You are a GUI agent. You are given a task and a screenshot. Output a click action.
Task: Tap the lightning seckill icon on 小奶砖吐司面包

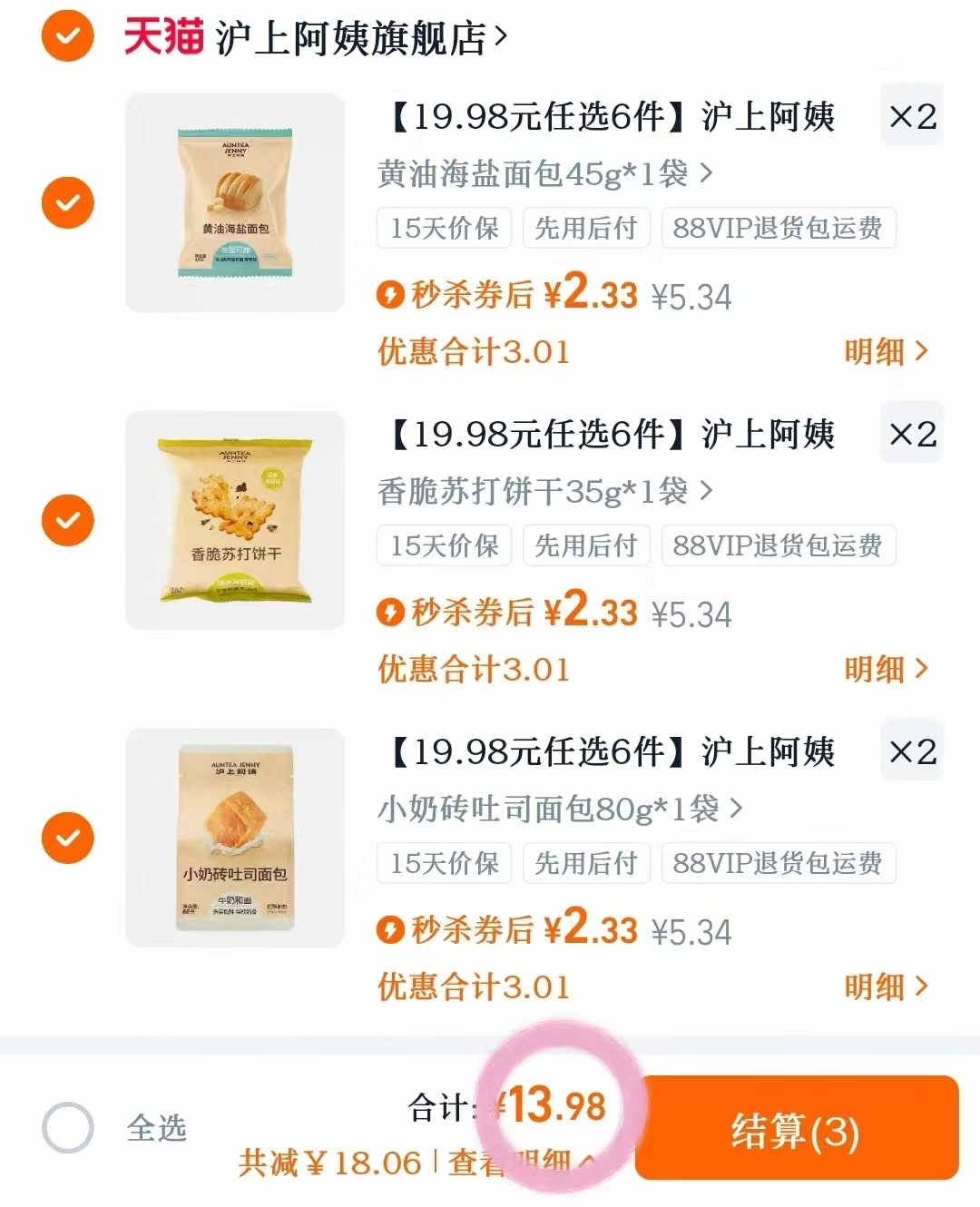coord(391,930)
